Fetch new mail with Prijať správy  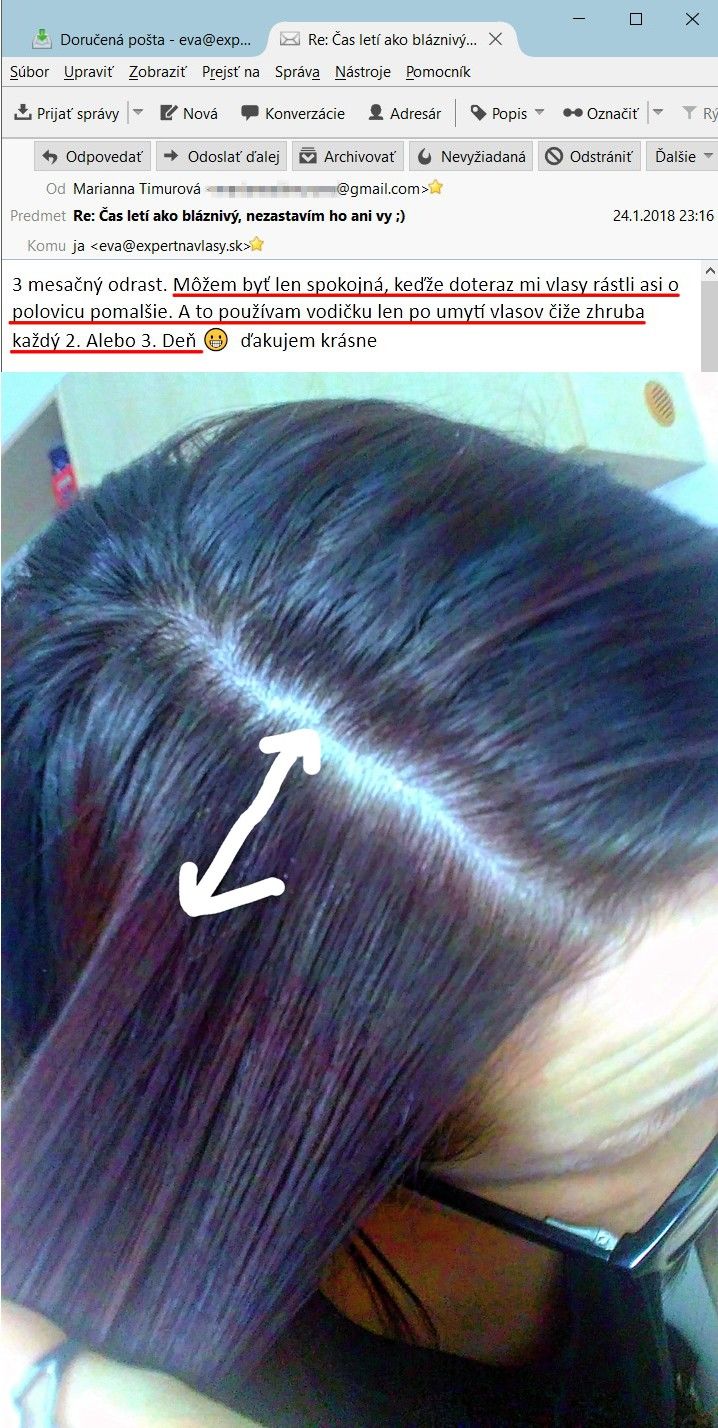68,113
